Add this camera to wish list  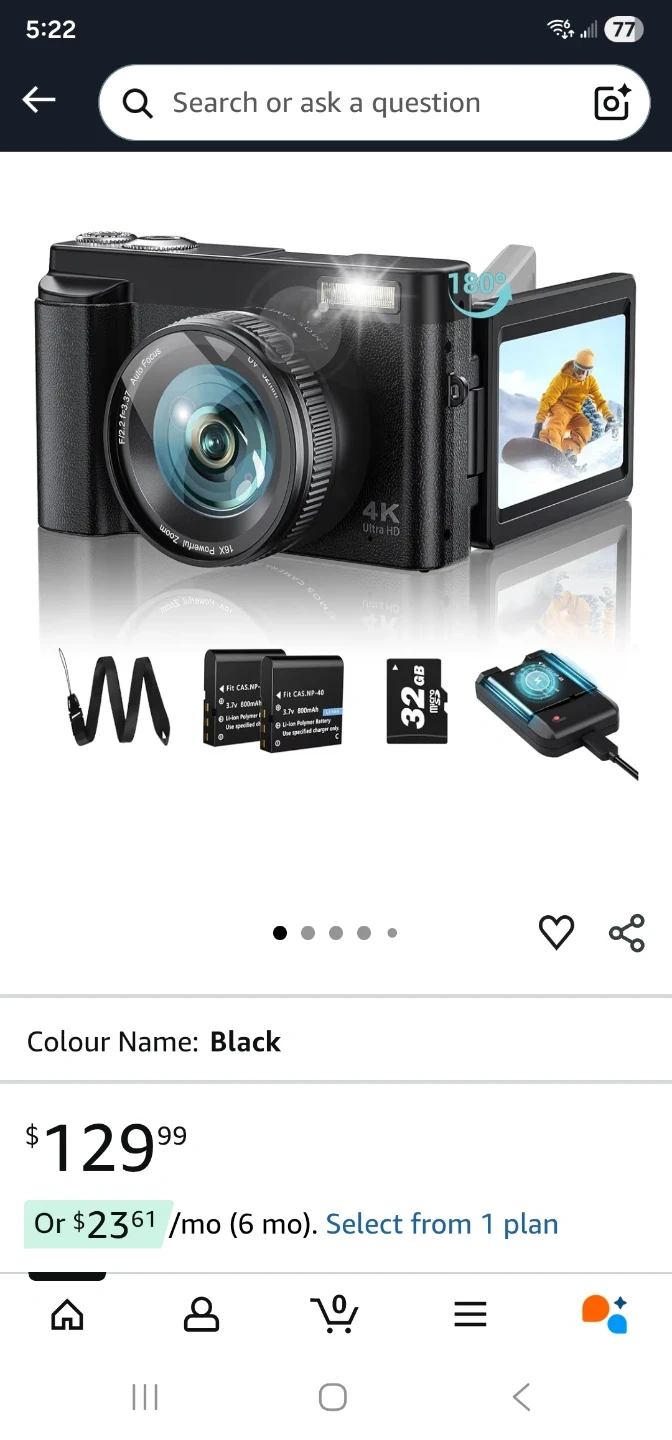point(556,933)
